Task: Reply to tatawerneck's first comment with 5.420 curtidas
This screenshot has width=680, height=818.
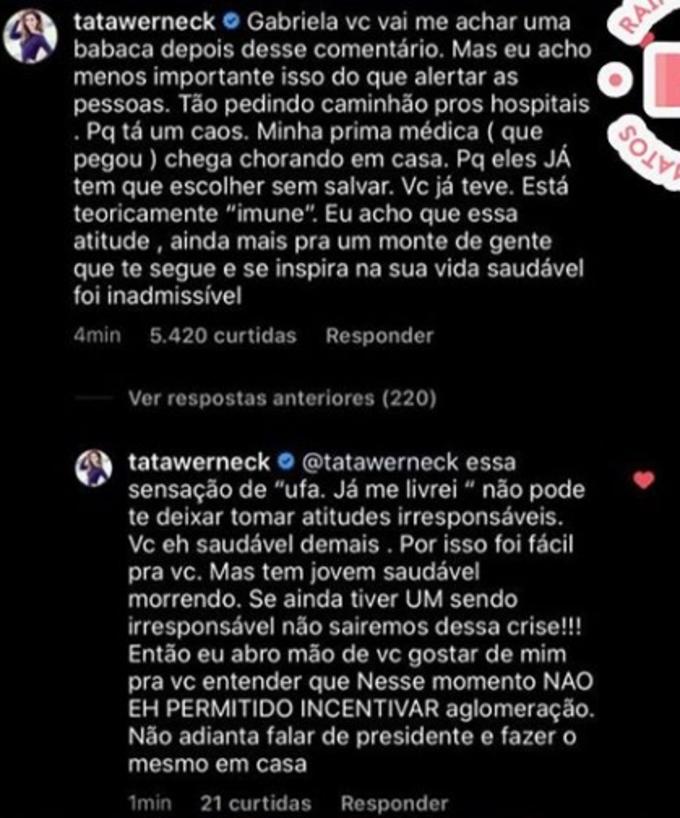Action: tap(380, 336)
